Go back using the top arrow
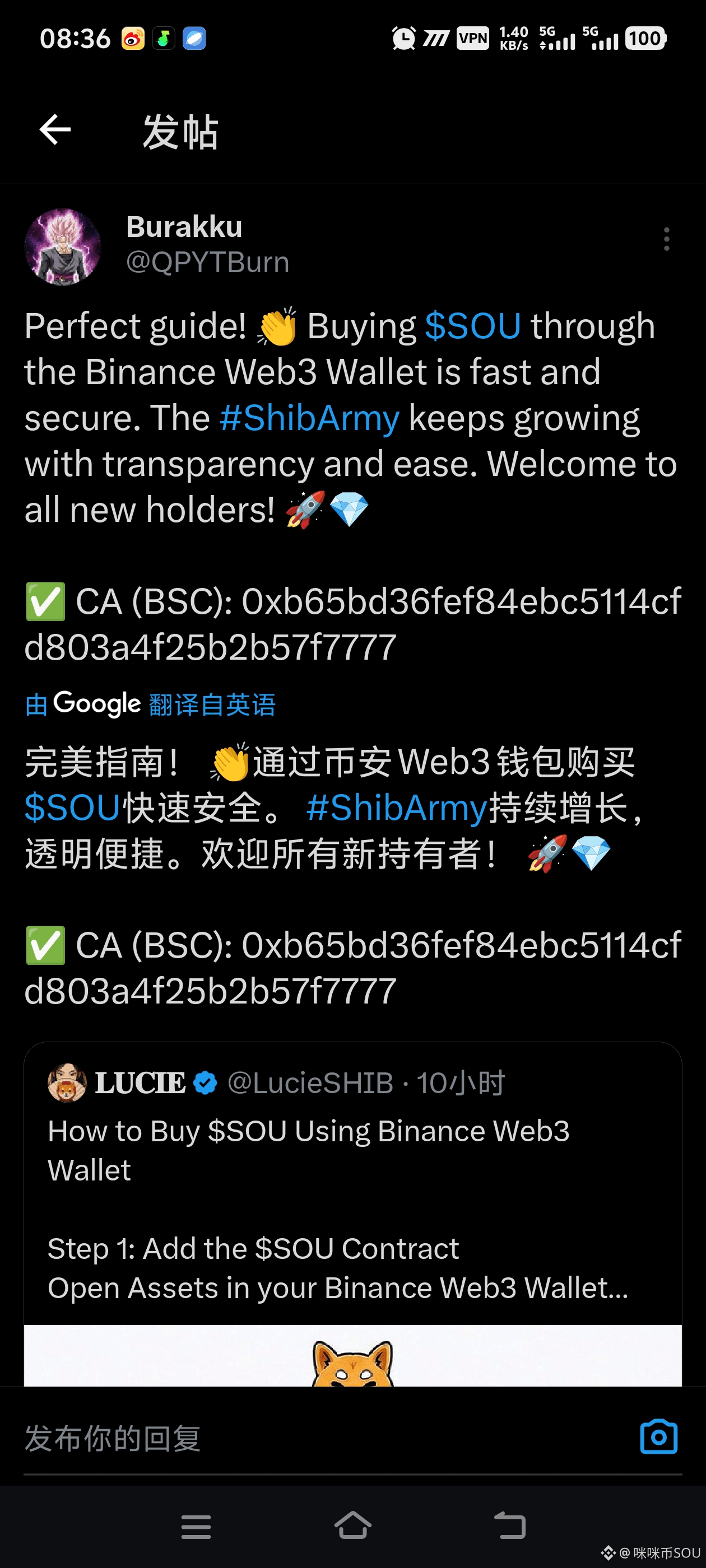706x1568 pixels. (55, 130)
